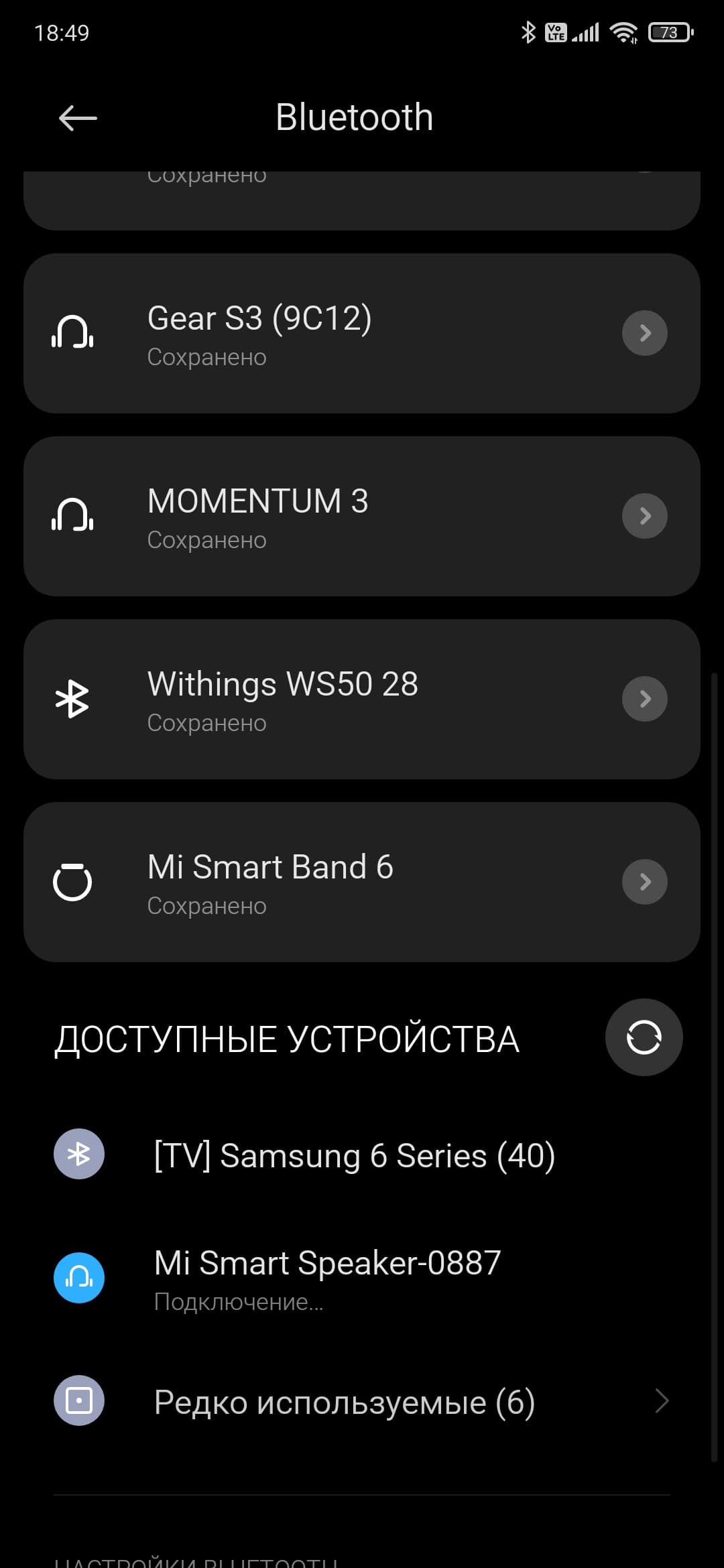Refresh the available devices list
The image size is (724, 1568).
(x=644, y=1037)
